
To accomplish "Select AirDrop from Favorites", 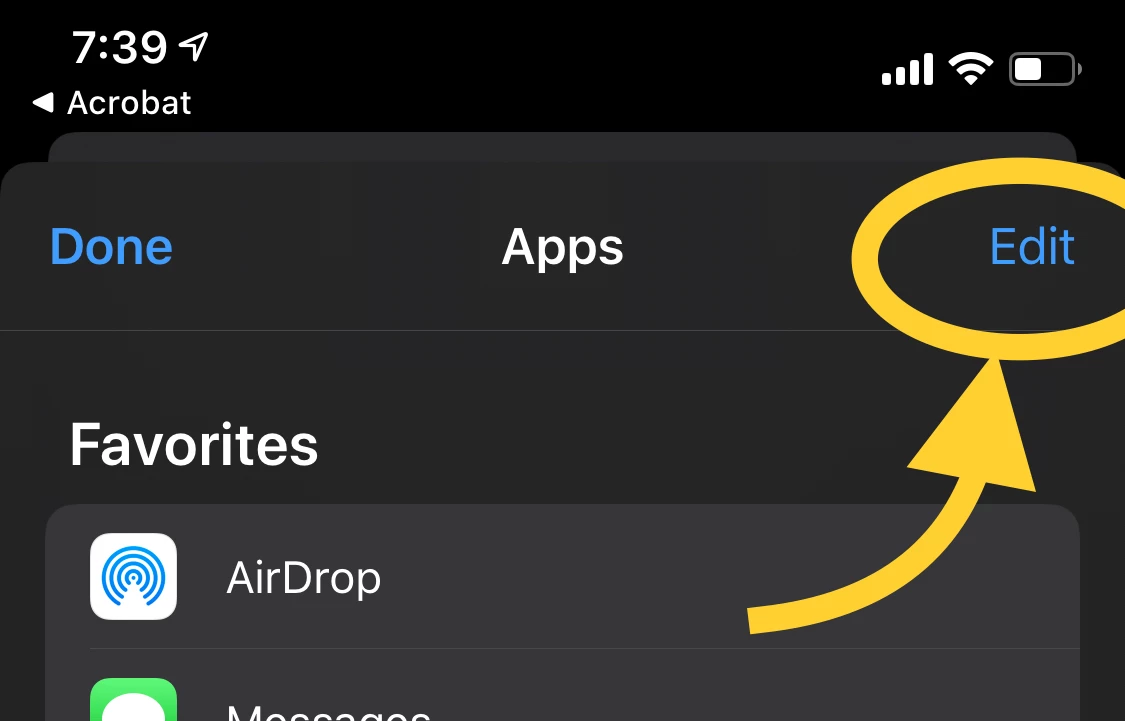I will pos(303,577).
